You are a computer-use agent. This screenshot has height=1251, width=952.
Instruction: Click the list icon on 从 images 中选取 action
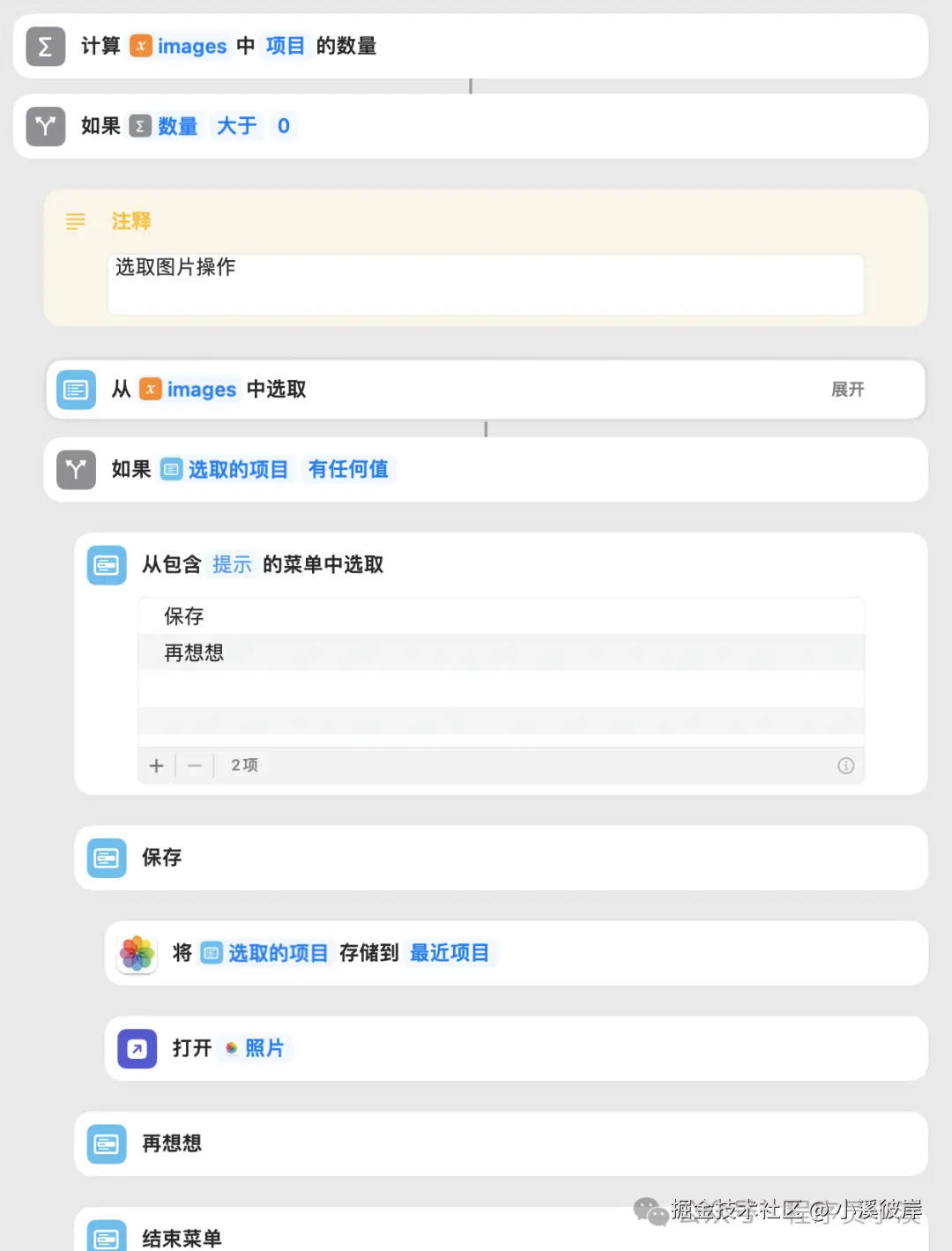tap(76, 389)
